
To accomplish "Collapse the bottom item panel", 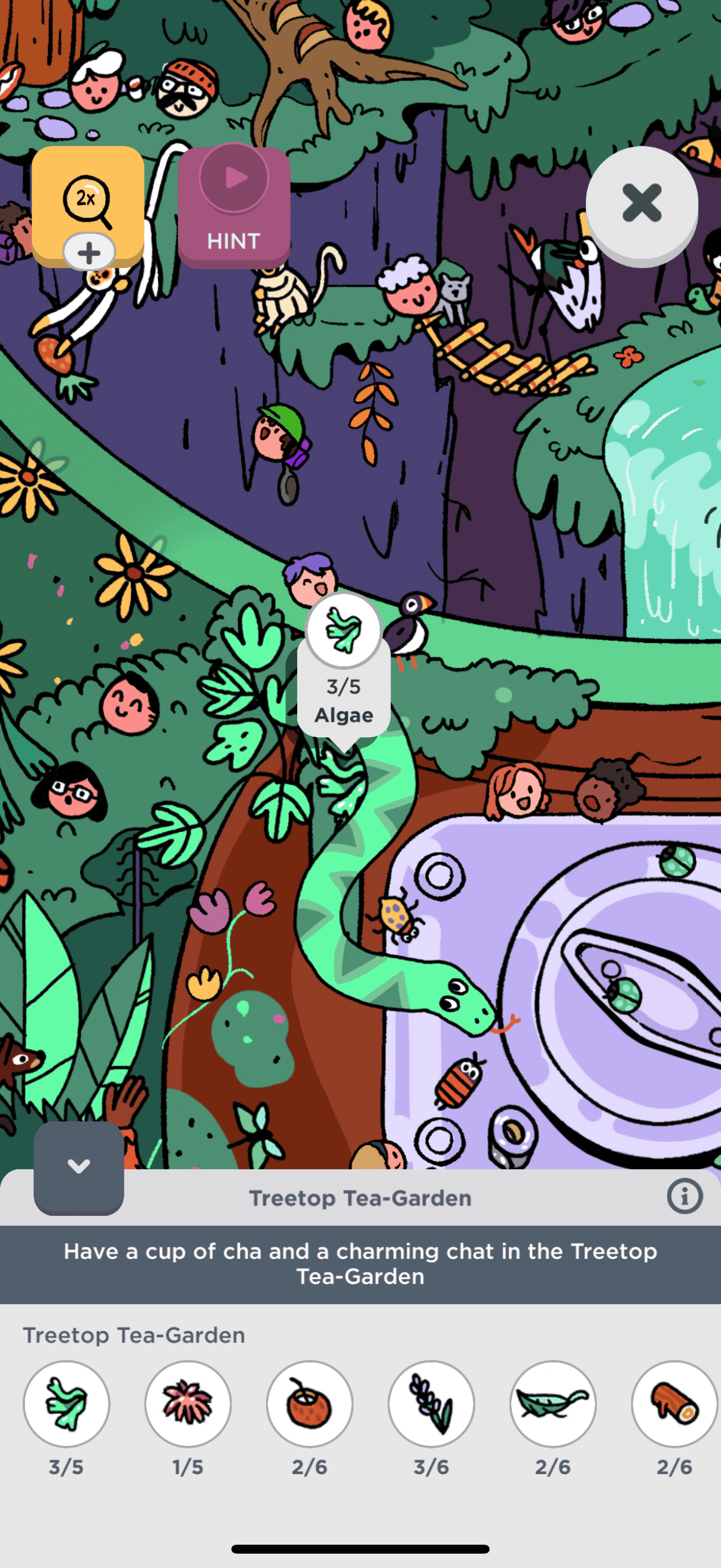I will point(78,1167).
